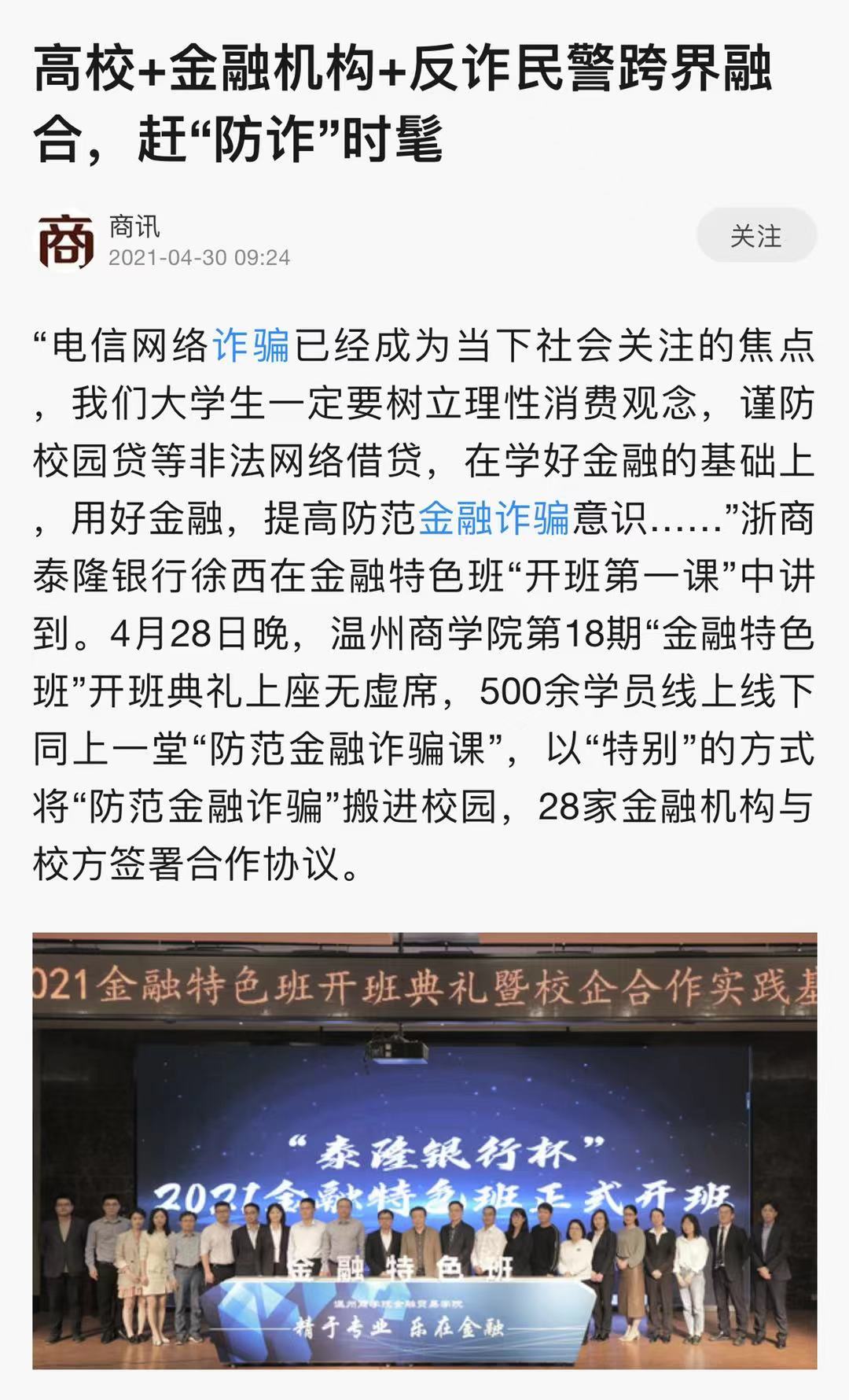Open the 商讯 author avatar
This screenshot has height=1400, width=849.
(65, 241)
